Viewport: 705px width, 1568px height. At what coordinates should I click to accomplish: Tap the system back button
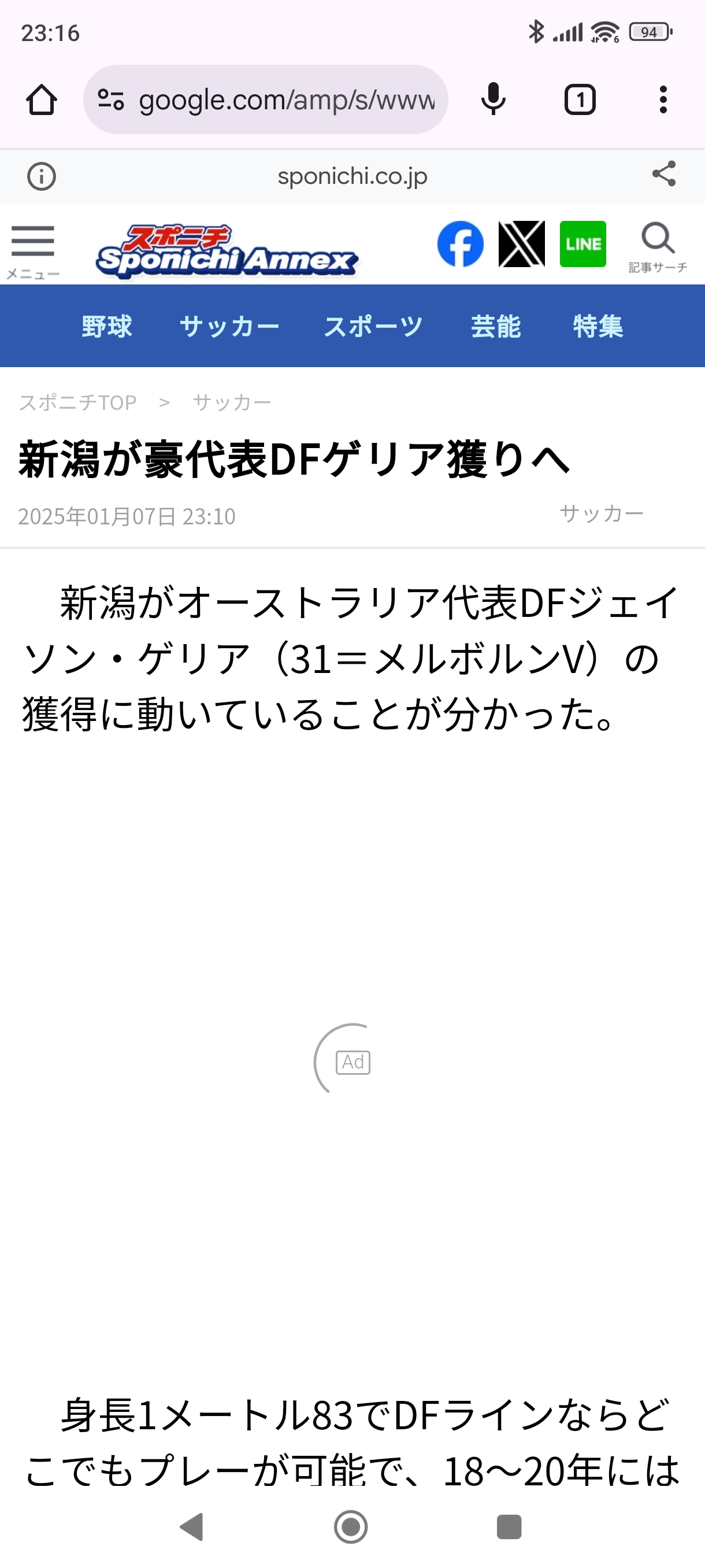point(192,1526)
